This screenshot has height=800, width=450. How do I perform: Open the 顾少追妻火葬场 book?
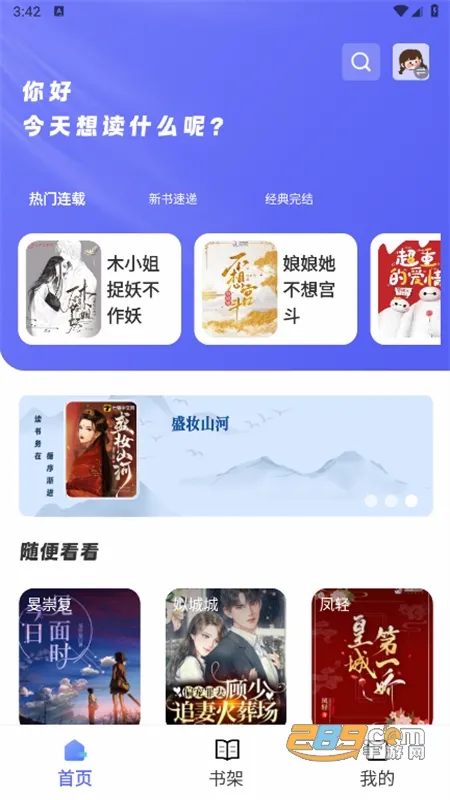(226, 657)
